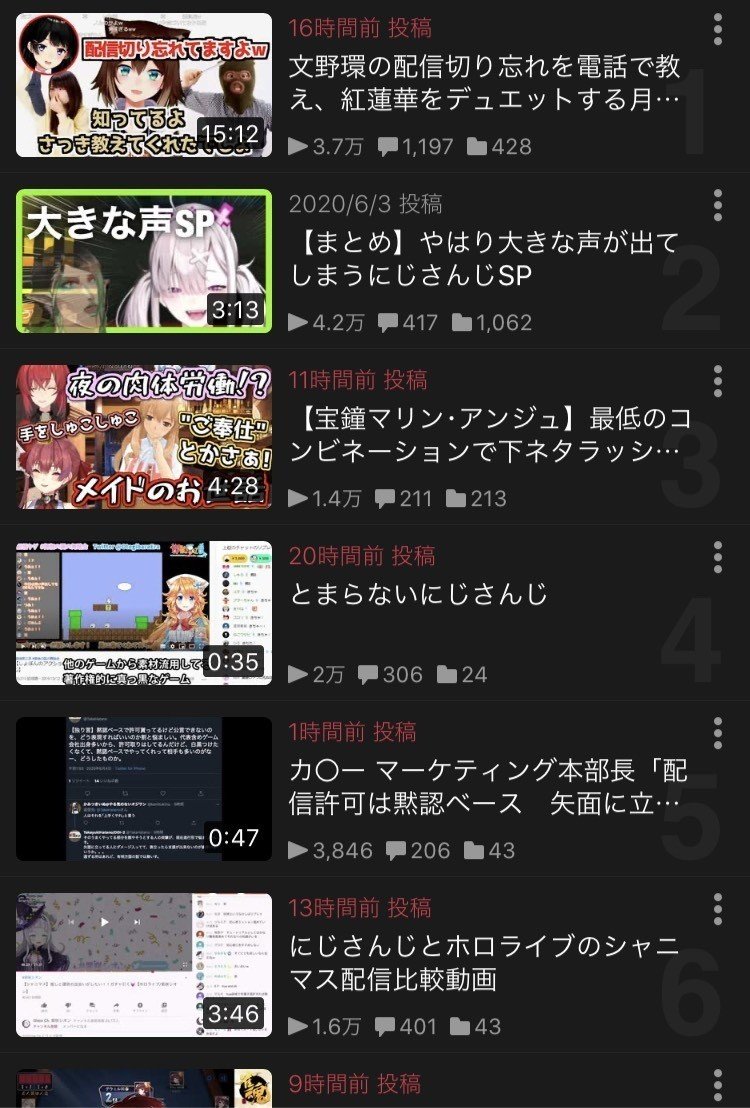Open the カ〇ー マーケティング本部長 video

pos(144,789)
